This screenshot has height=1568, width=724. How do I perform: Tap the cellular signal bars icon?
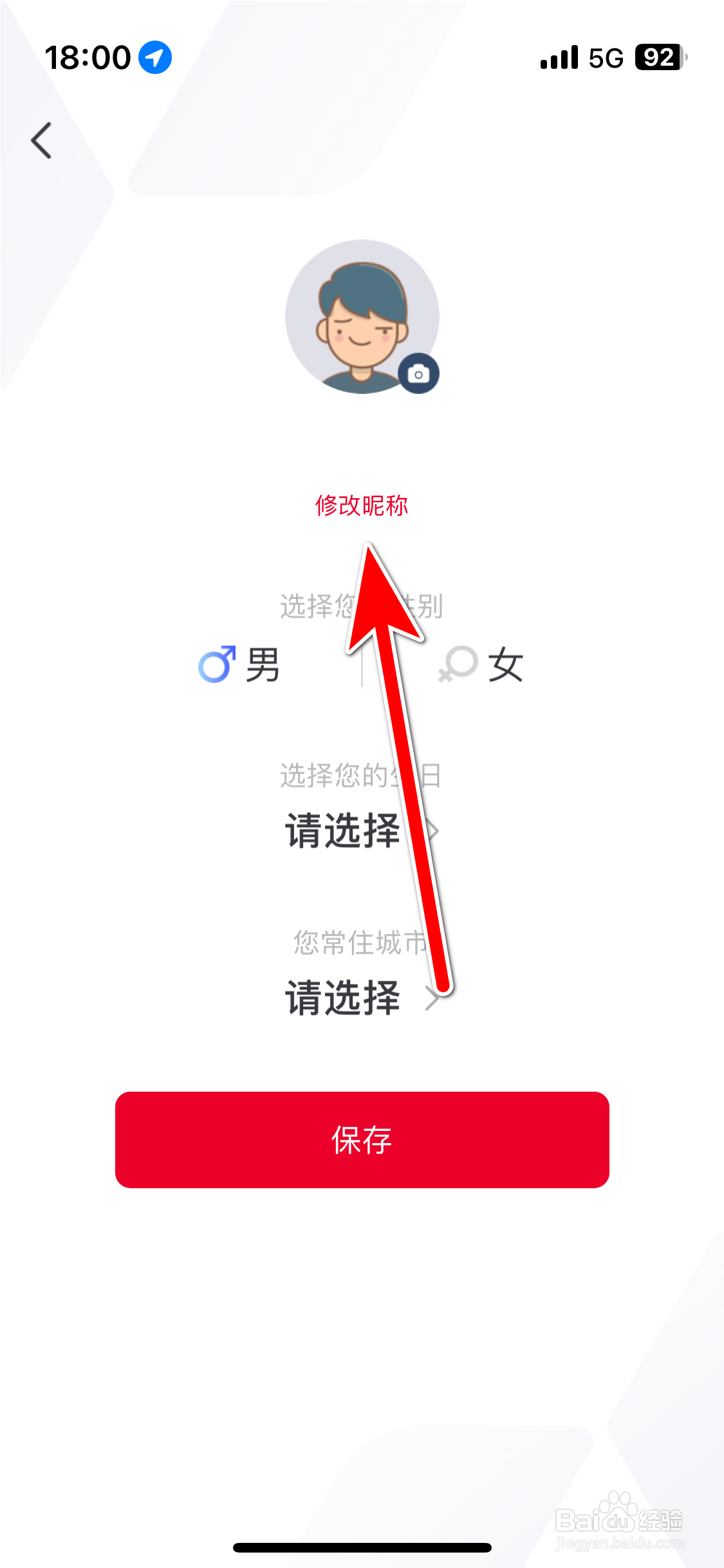click(x=559, y=58)
